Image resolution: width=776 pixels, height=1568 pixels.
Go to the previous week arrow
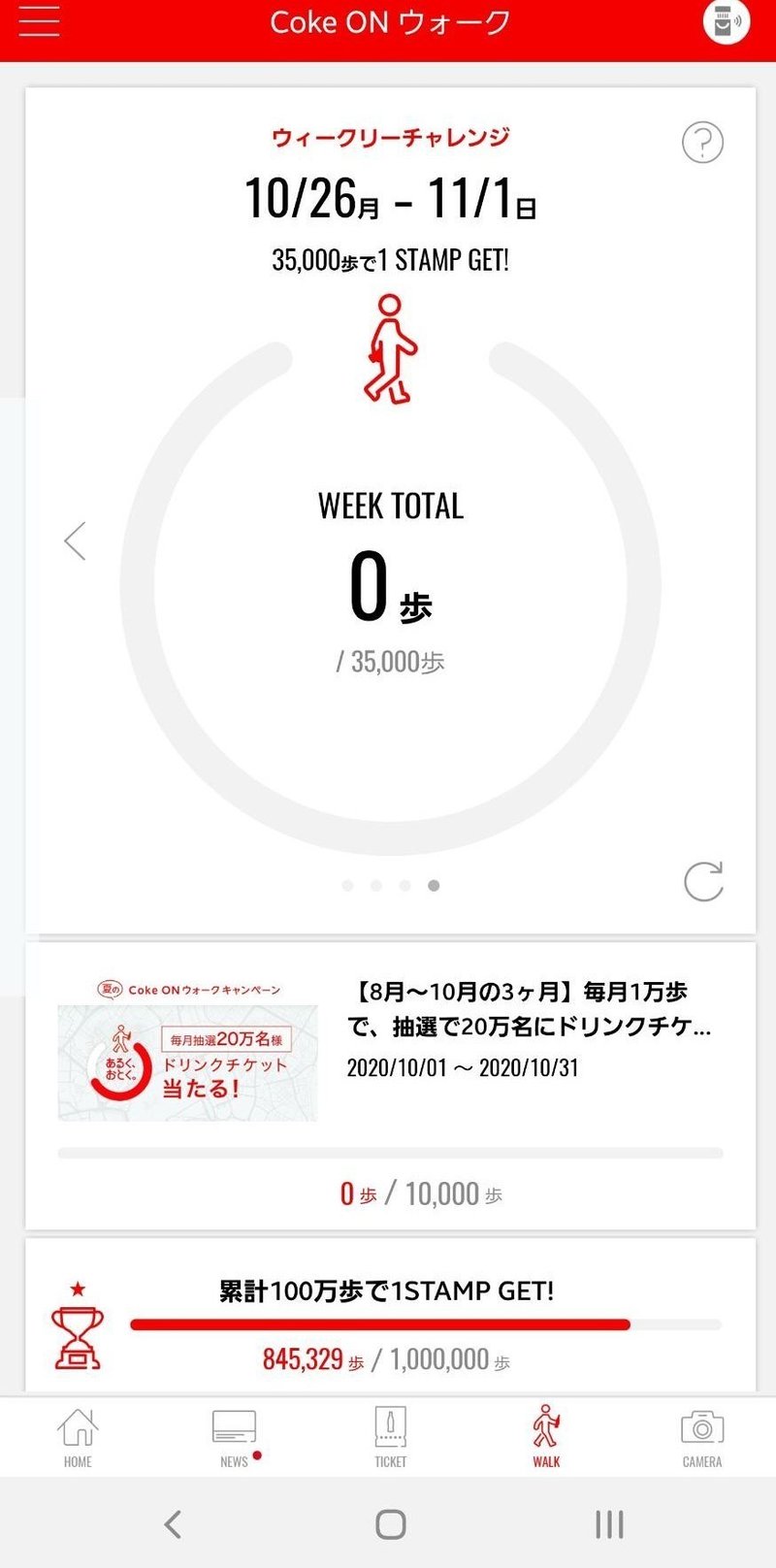tap(75, 540)
